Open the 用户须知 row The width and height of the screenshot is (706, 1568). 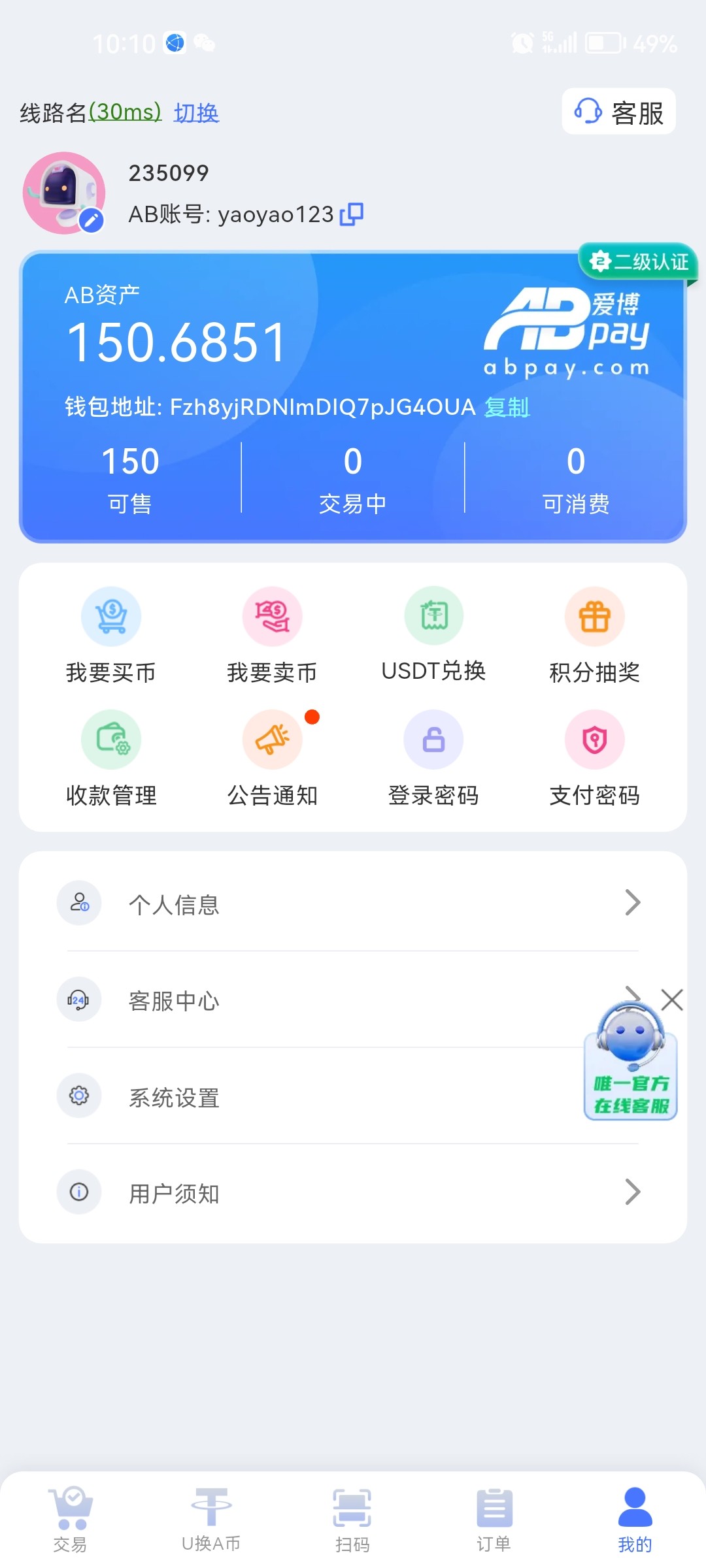353,1192
